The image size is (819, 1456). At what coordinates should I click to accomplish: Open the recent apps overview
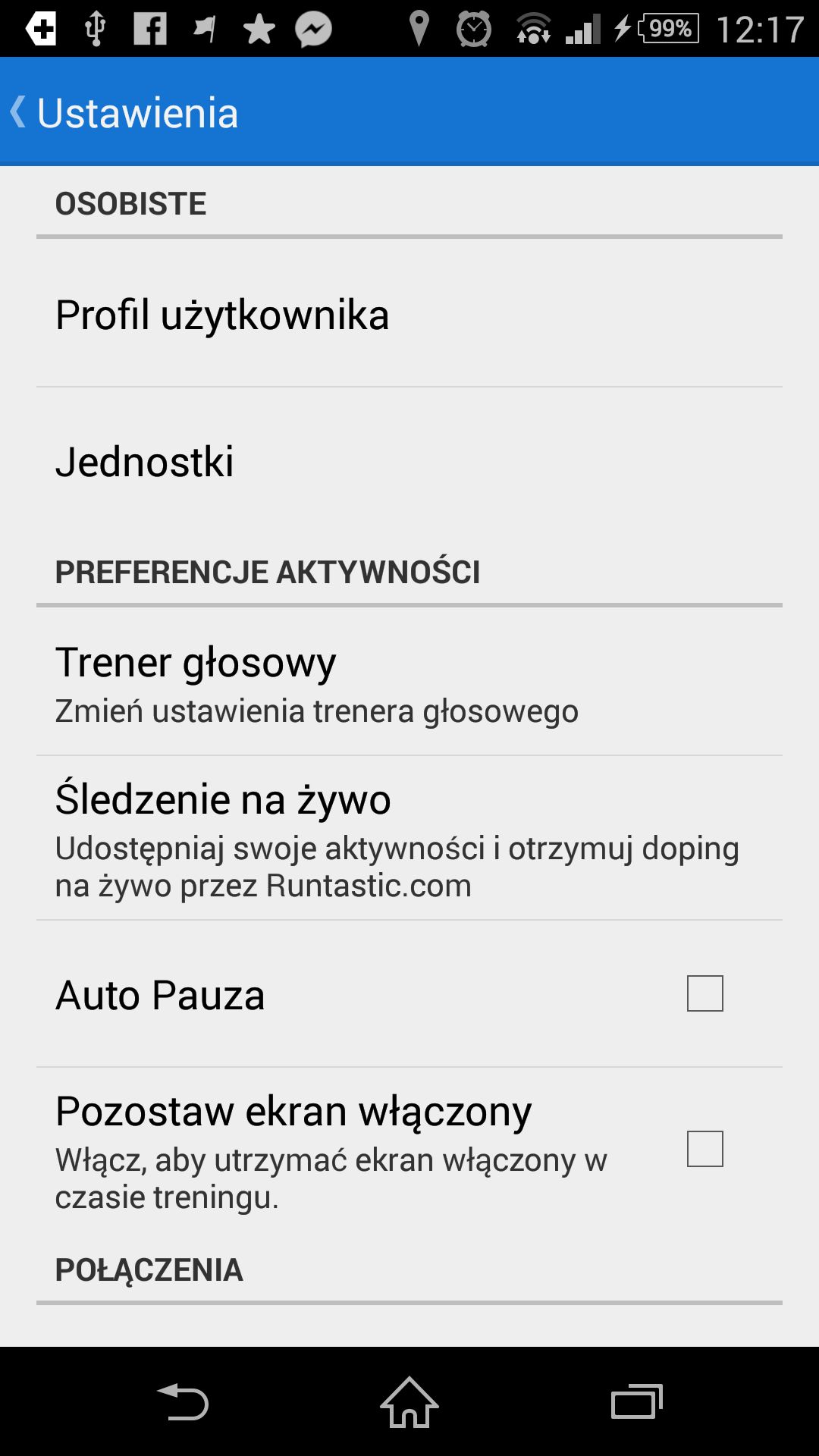click(637, 1401)
